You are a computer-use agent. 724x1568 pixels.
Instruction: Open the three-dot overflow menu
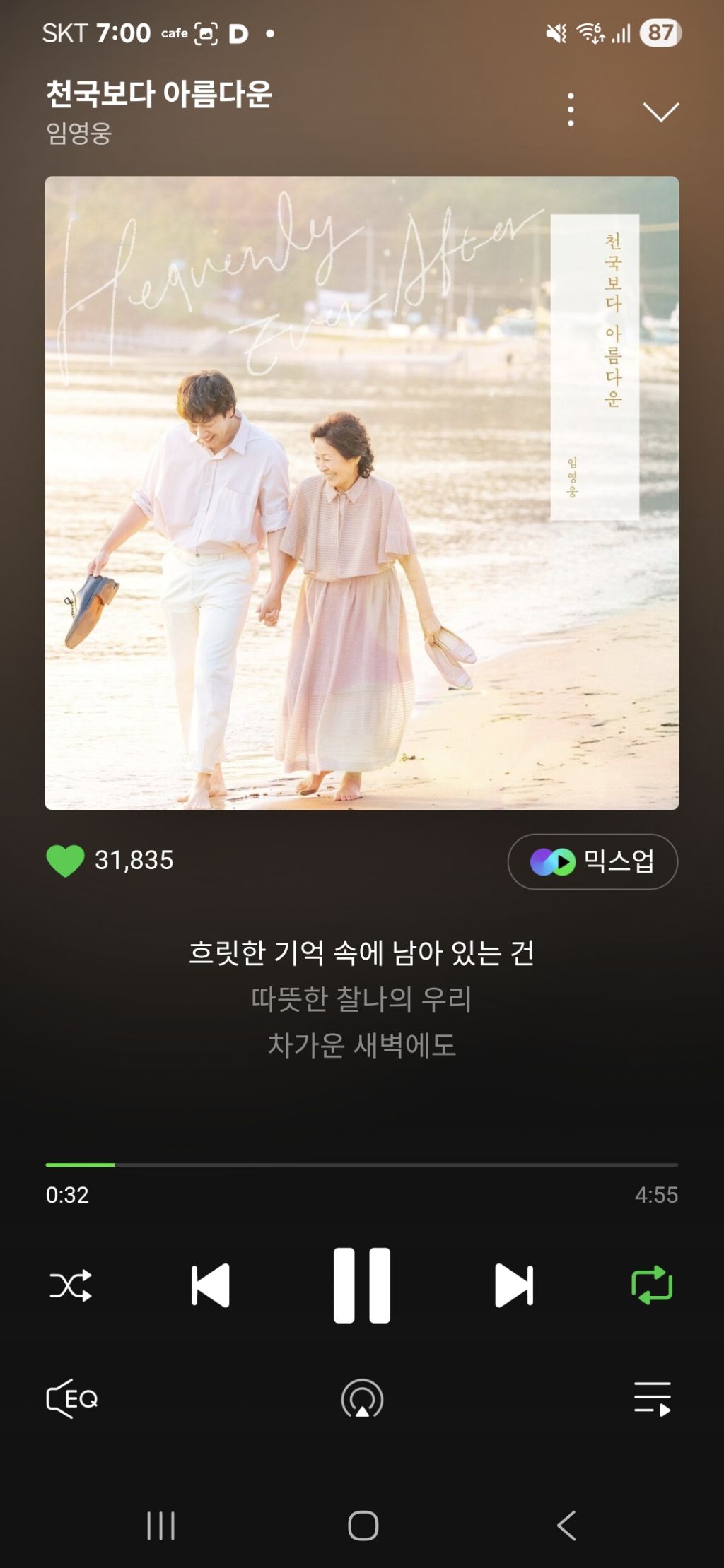[x=571, y=110]
